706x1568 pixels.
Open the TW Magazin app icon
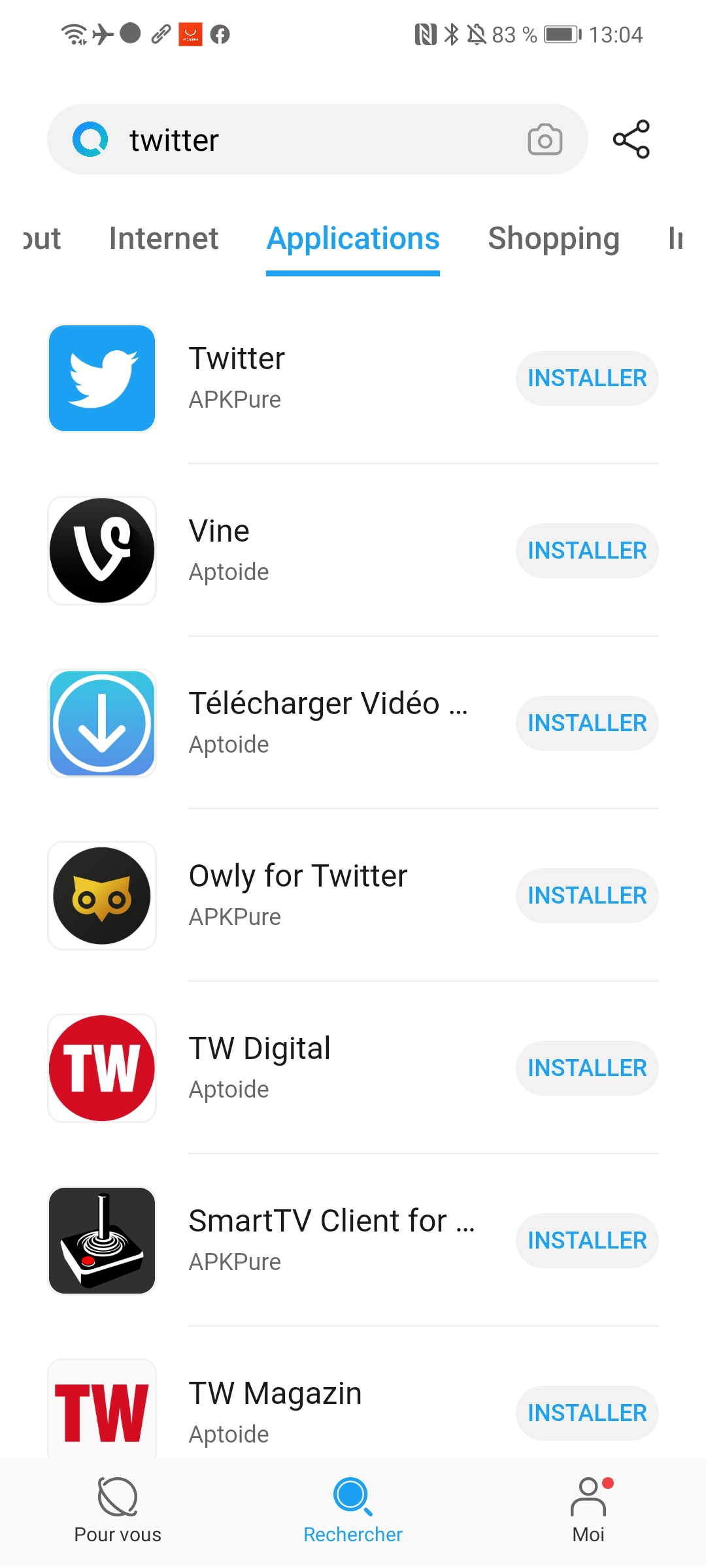[102, 1409]
